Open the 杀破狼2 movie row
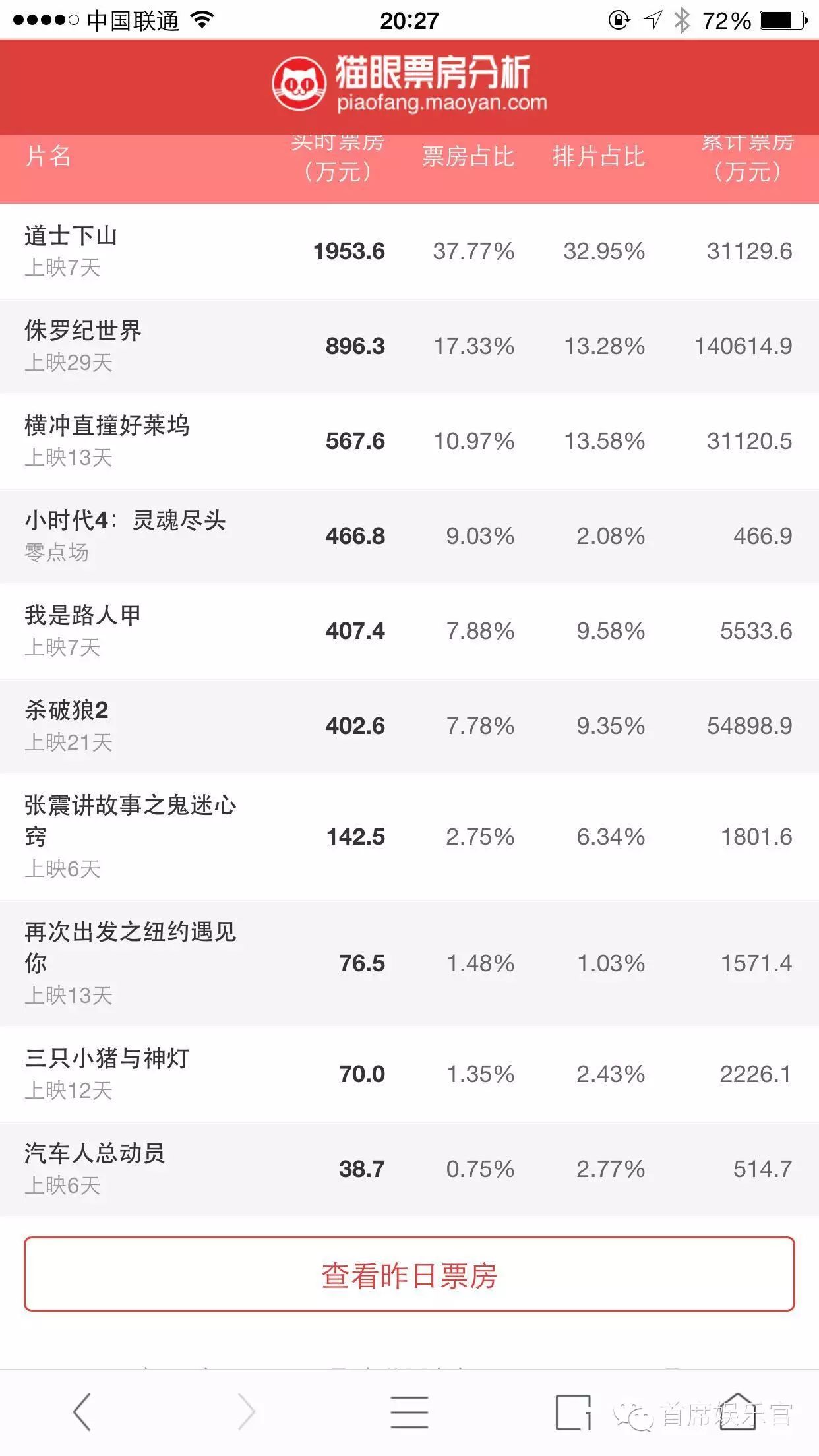This screenshot has width=819, height=1456. [x=409, y=726]
